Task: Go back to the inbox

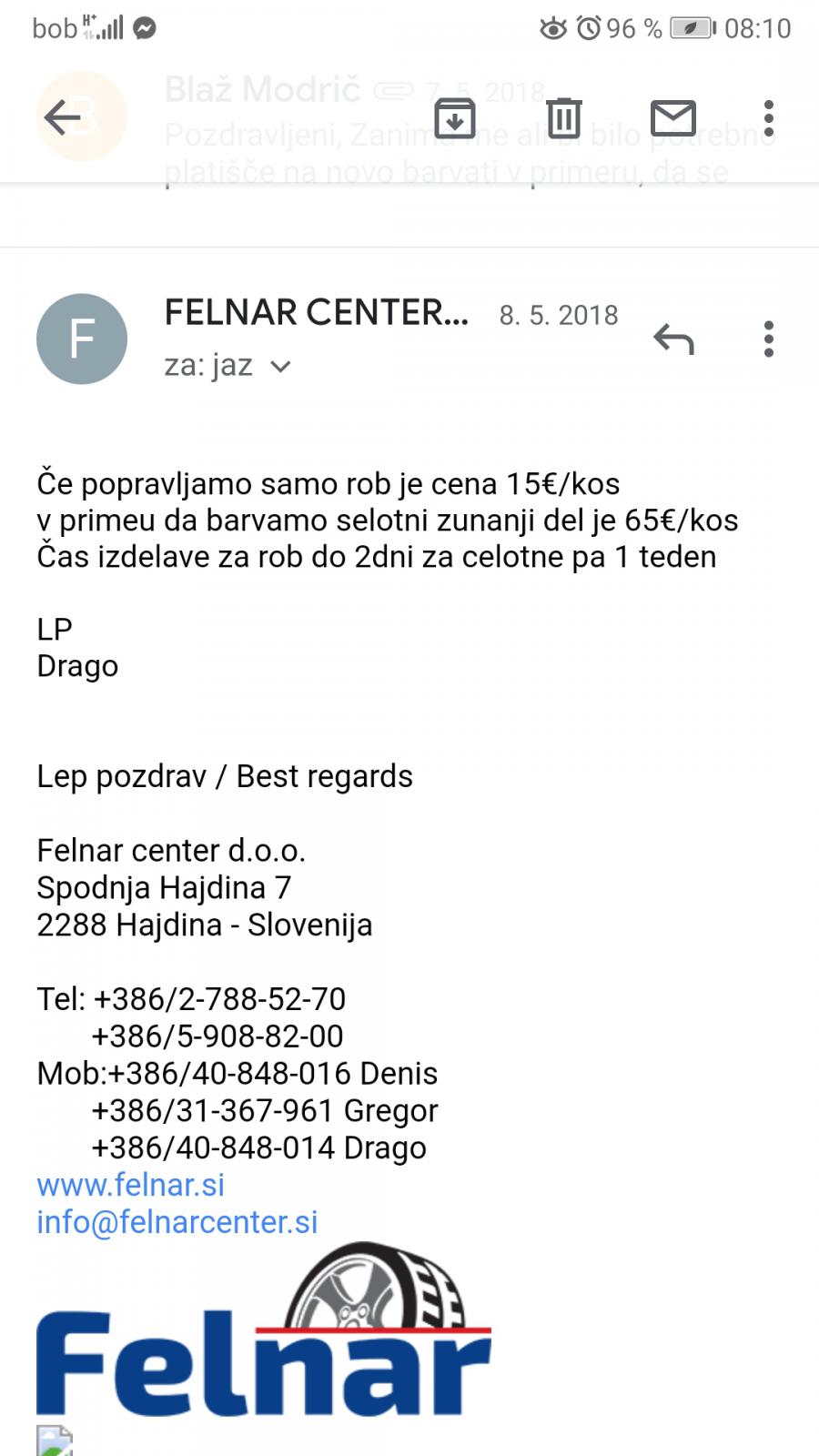Action: [x=63, y=117]
